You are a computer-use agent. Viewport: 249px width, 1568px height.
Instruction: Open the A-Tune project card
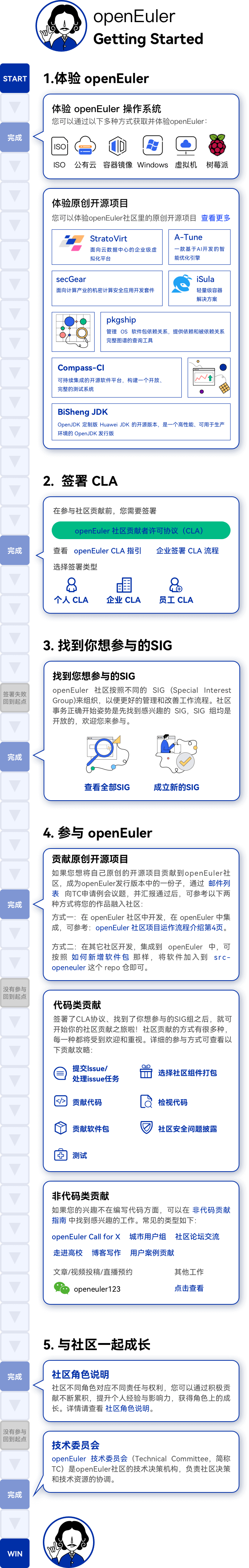pyautogui.click(x=199, y=247)
